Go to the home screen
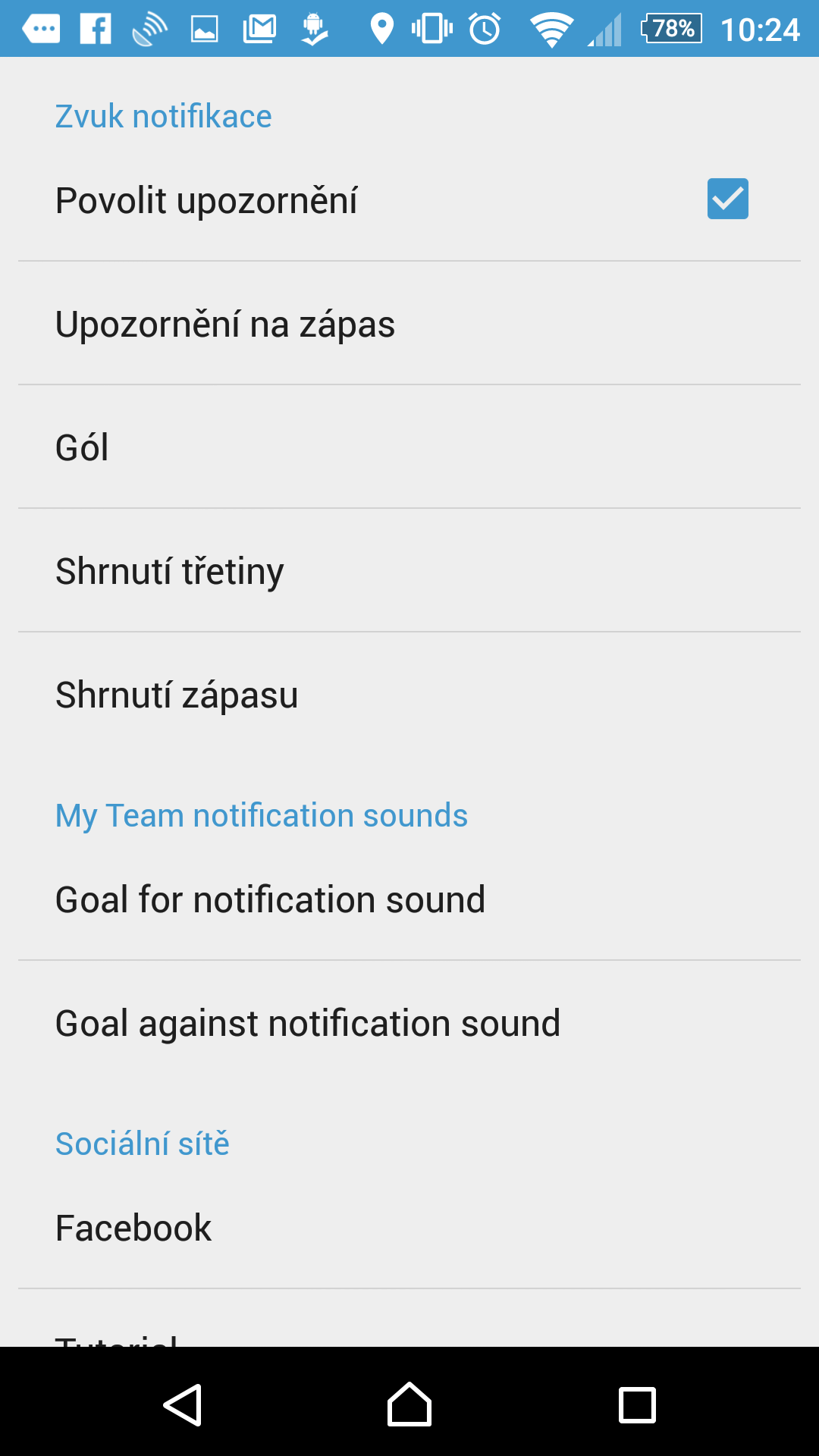 coord(409,1404)
